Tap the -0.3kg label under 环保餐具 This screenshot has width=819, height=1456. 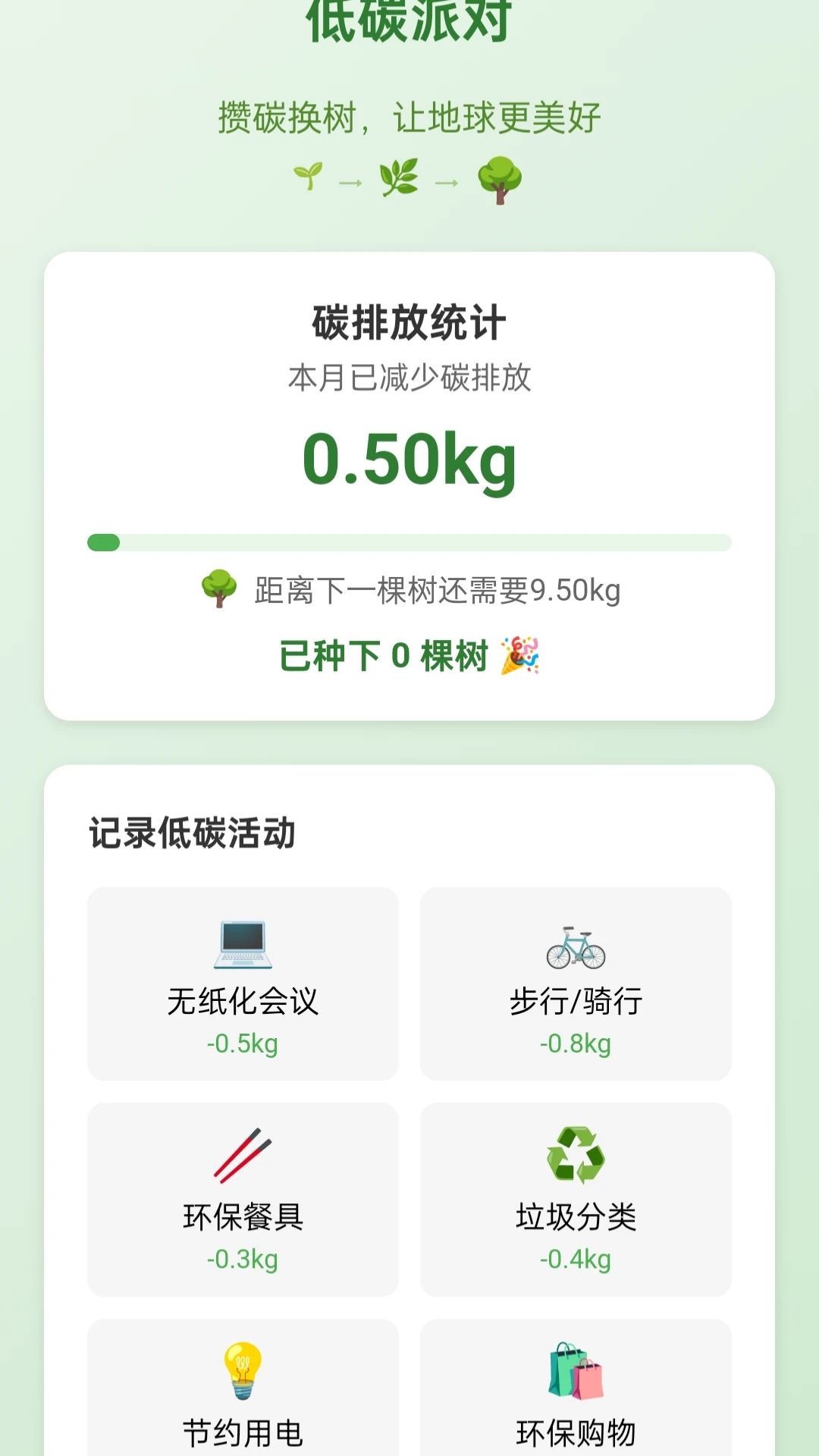243,1257
